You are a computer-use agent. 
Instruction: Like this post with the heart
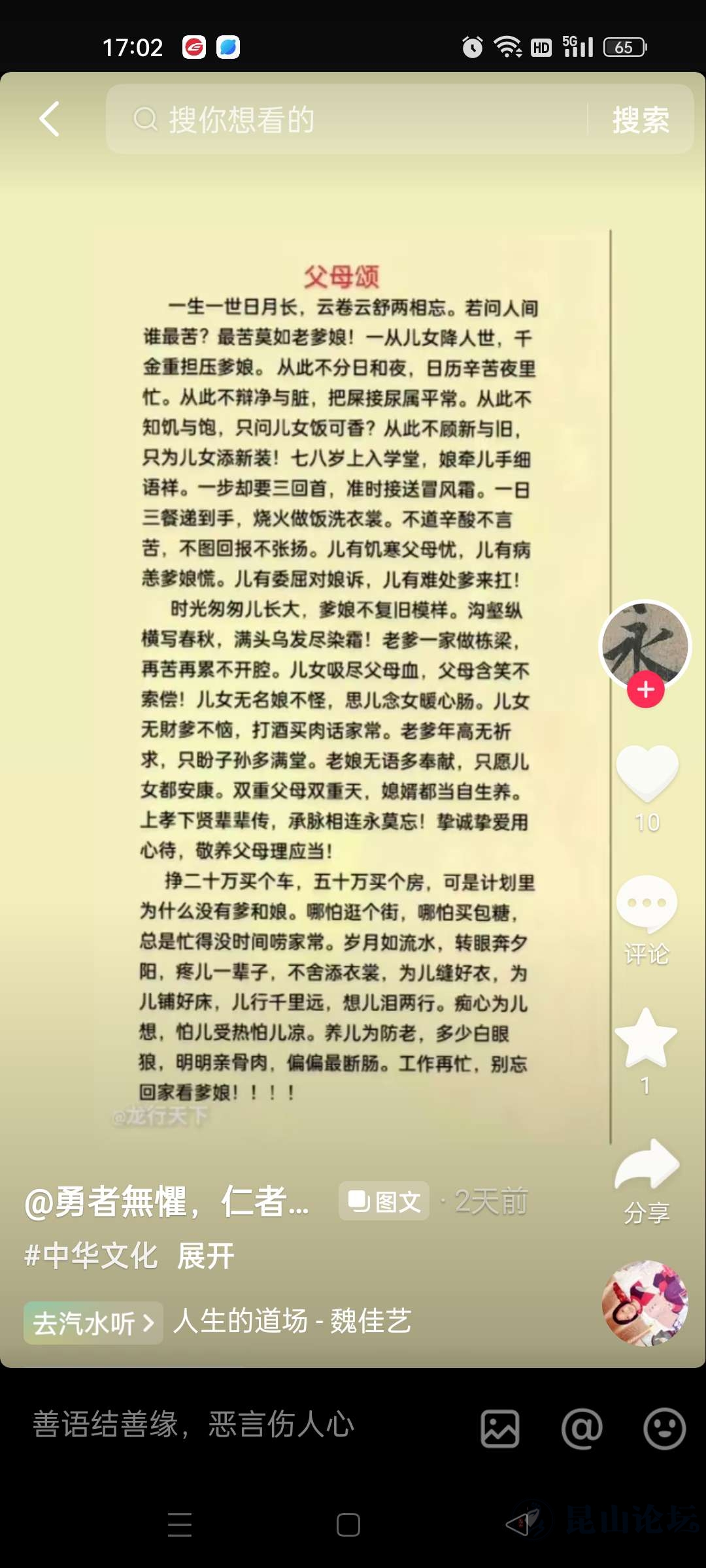647,772
